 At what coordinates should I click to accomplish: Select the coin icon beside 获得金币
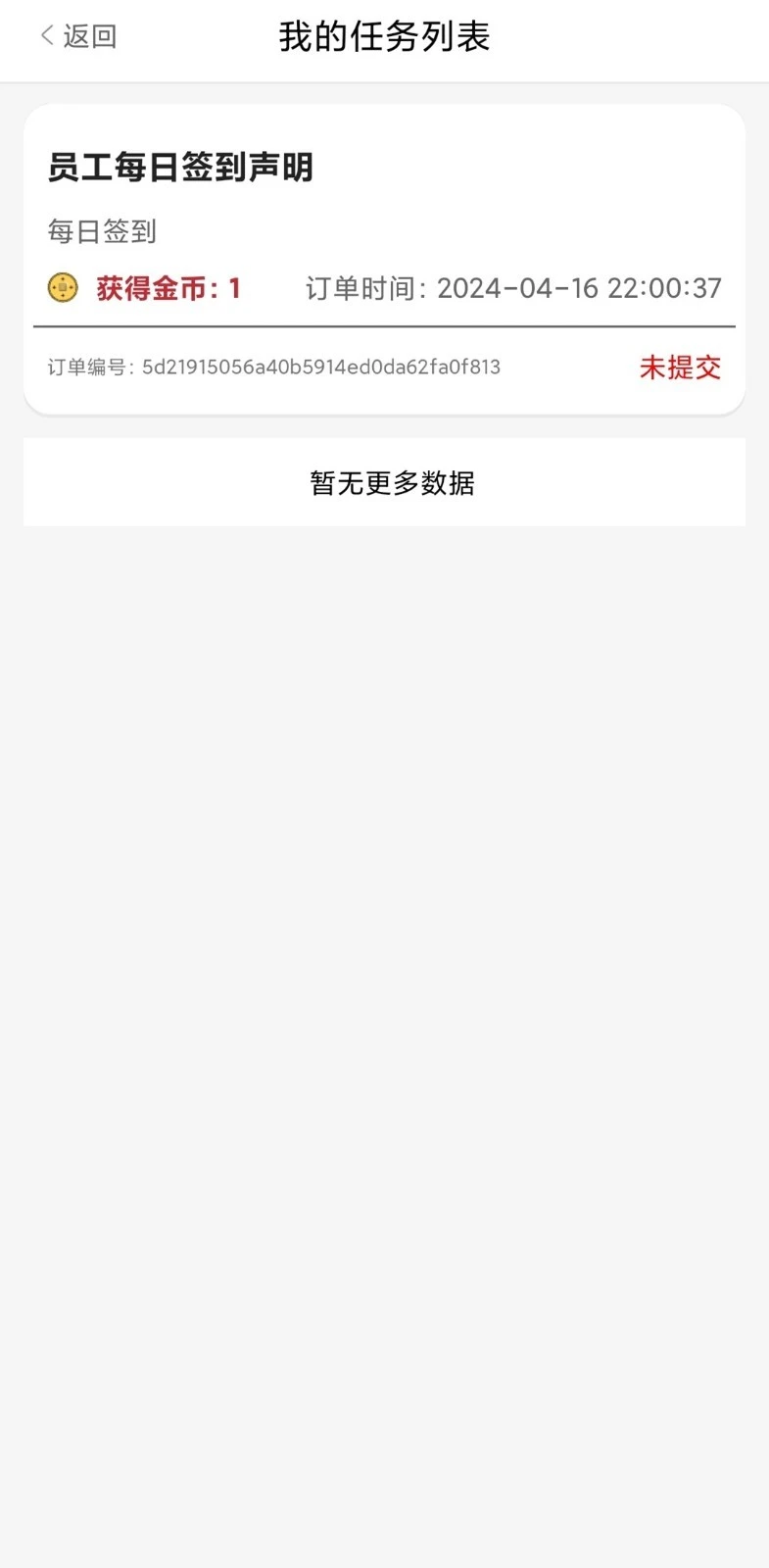[62, 287]
